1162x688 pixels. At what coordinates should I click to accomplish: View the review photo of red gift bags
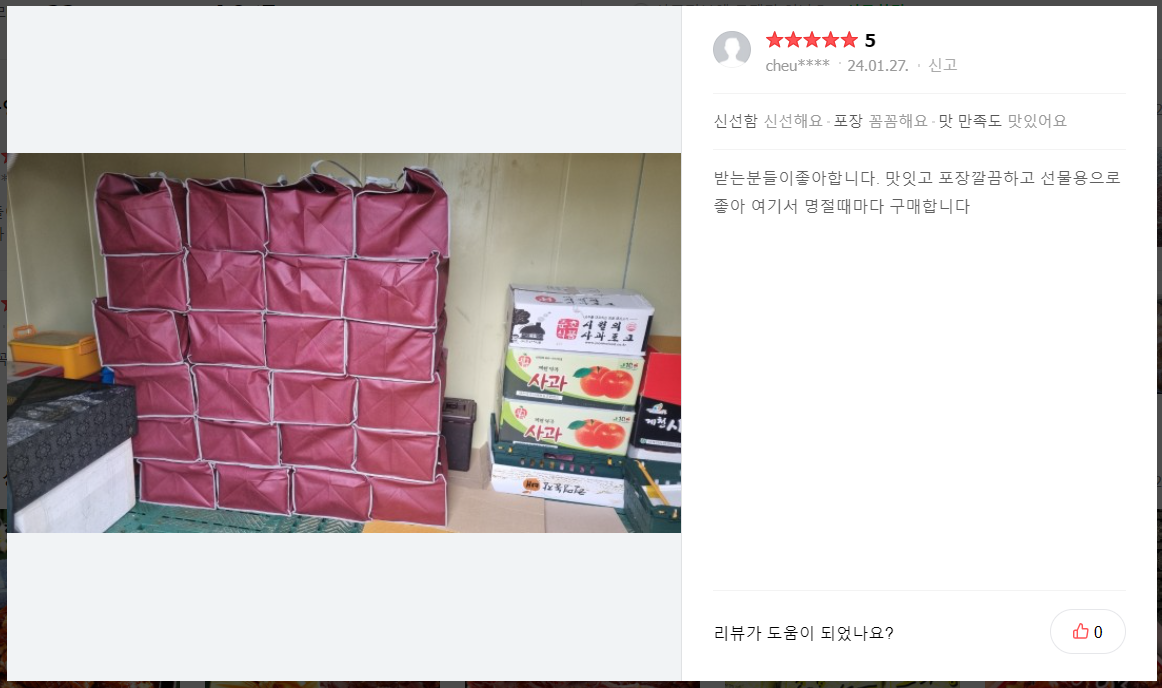pos(344,343)
